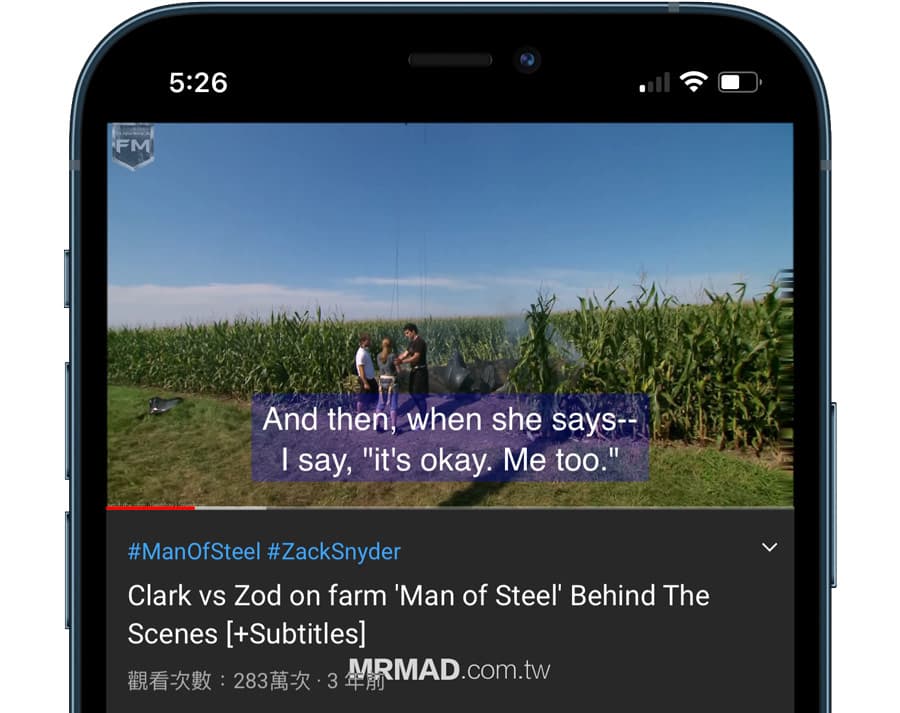Tap the red video progress bar
Screen dimensions: 900x713
(151, 508)
